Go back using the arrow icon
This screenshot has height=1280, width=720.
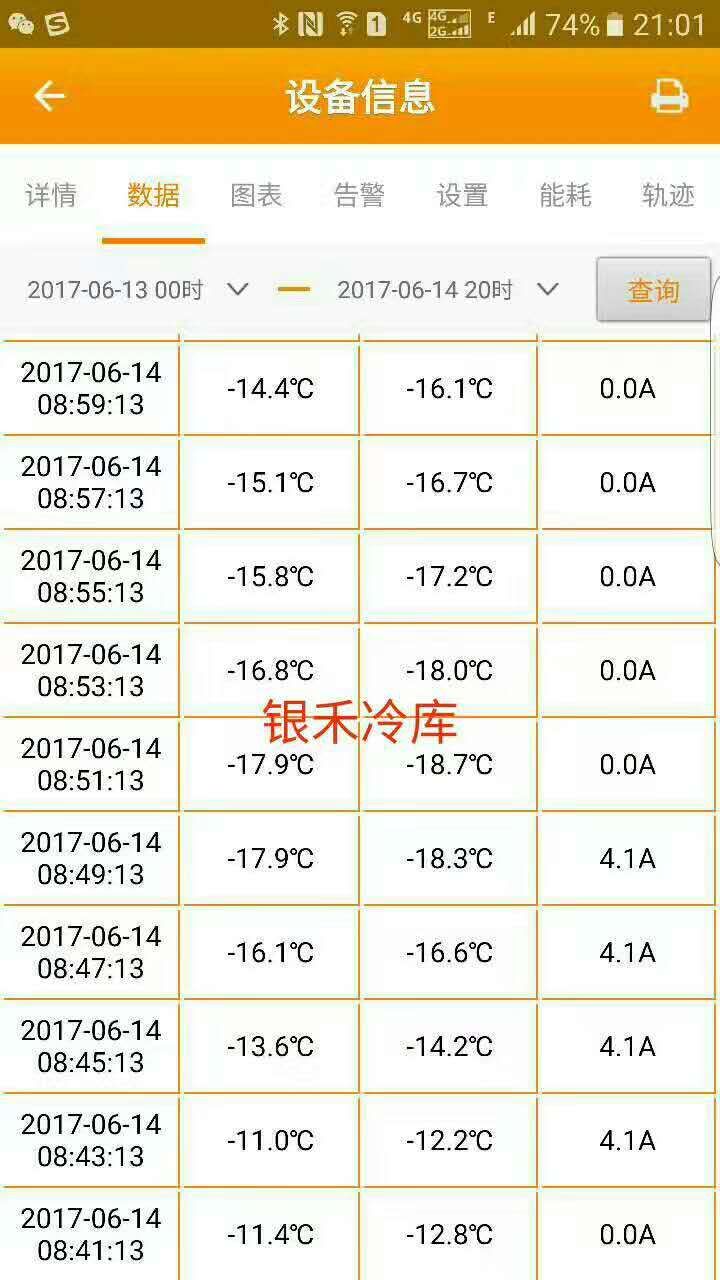[49, 96]
